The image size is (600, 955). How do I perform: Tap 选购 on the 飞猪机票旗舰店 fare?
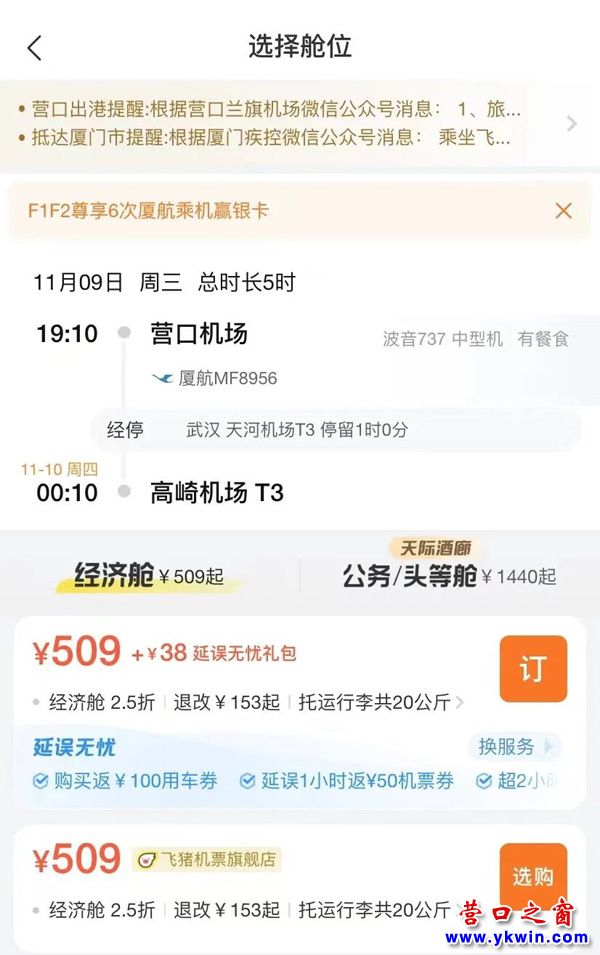(x=533, y=877)
